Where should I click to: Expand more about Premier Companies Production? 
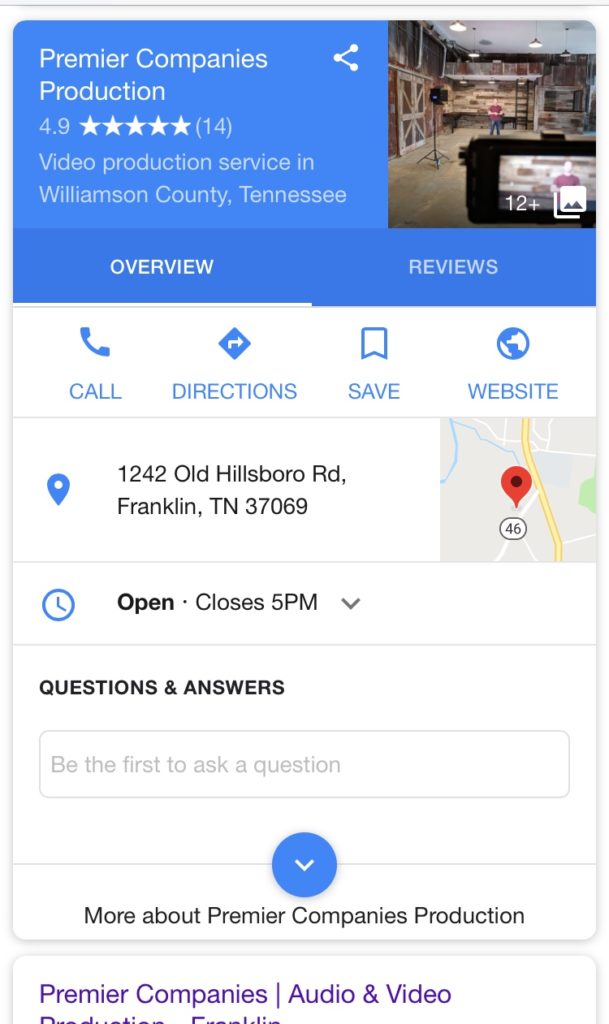coord(304,865)
